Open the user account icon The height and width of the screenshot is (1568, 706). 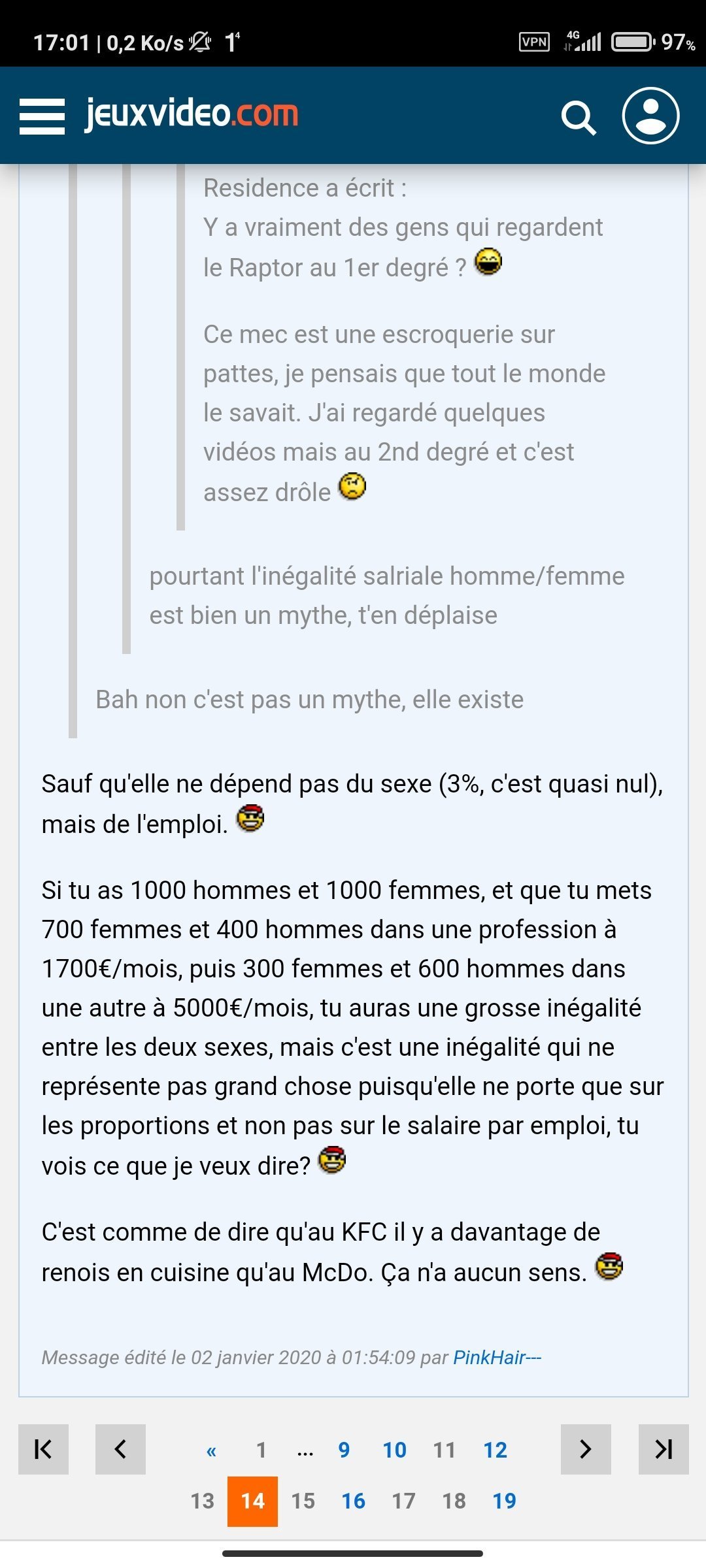point(650,116)
